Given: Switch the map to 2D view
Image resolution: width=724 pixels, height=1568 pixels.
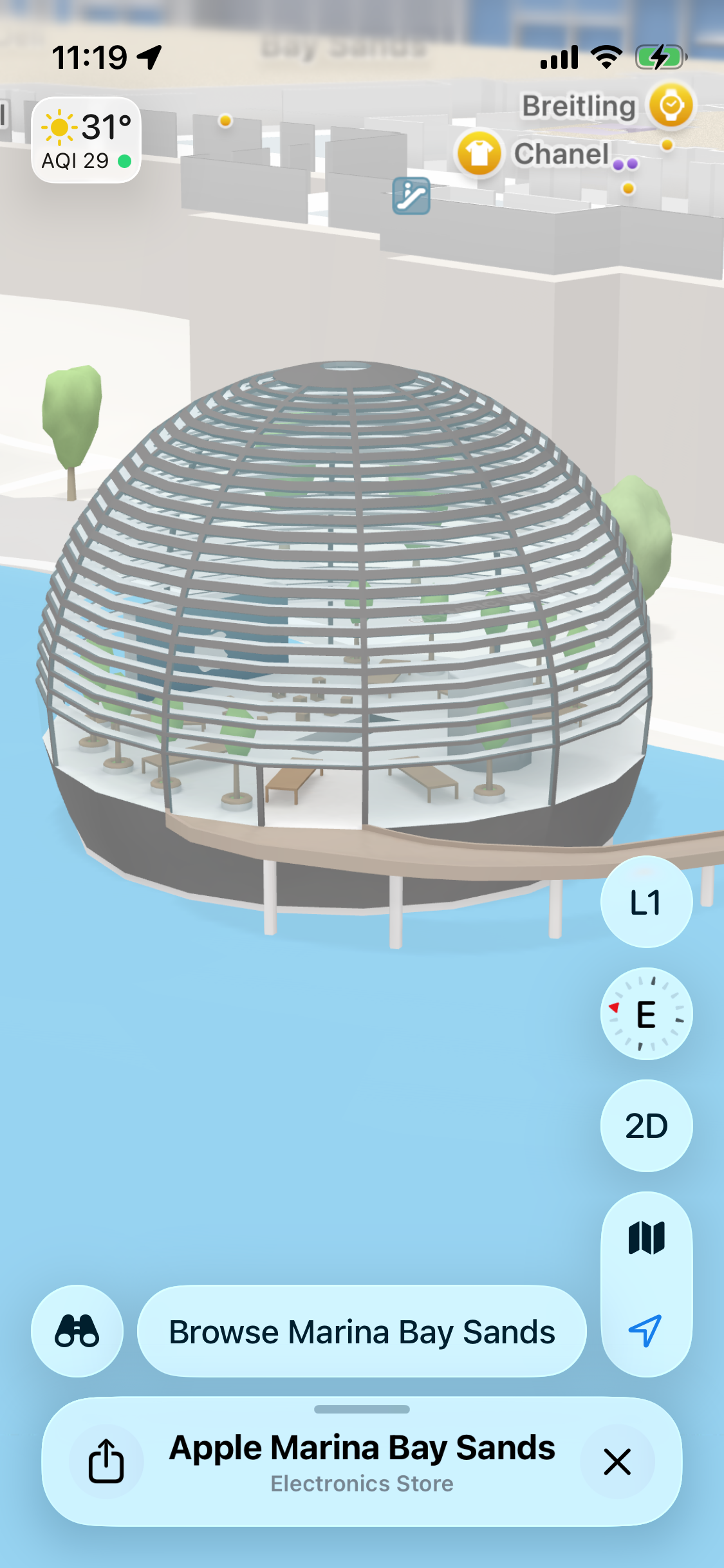Looking at the screenshot, I should (x=646, y=1126).
